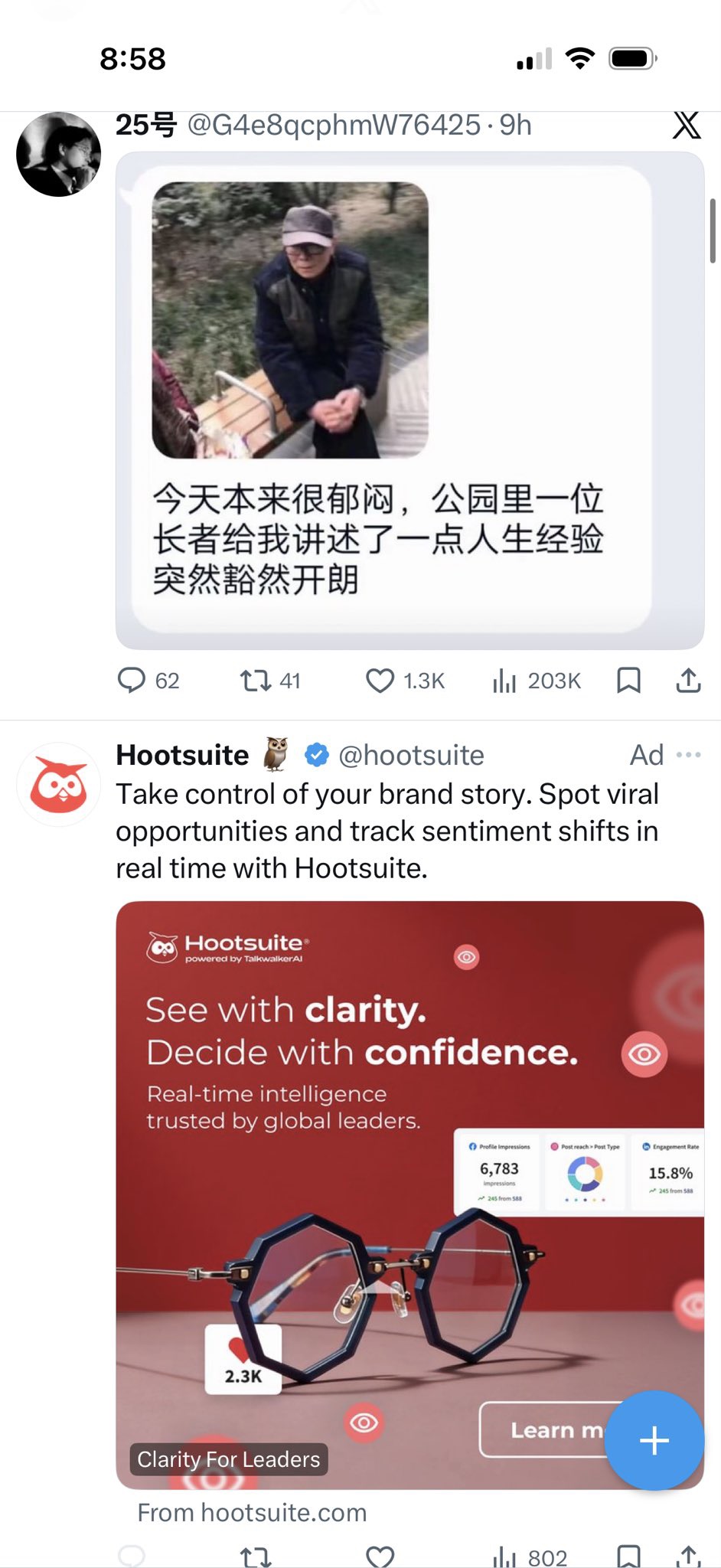Bookmark the 25号 post
The width and height of the screenshot is (721, 1568).
coord(628,680)
